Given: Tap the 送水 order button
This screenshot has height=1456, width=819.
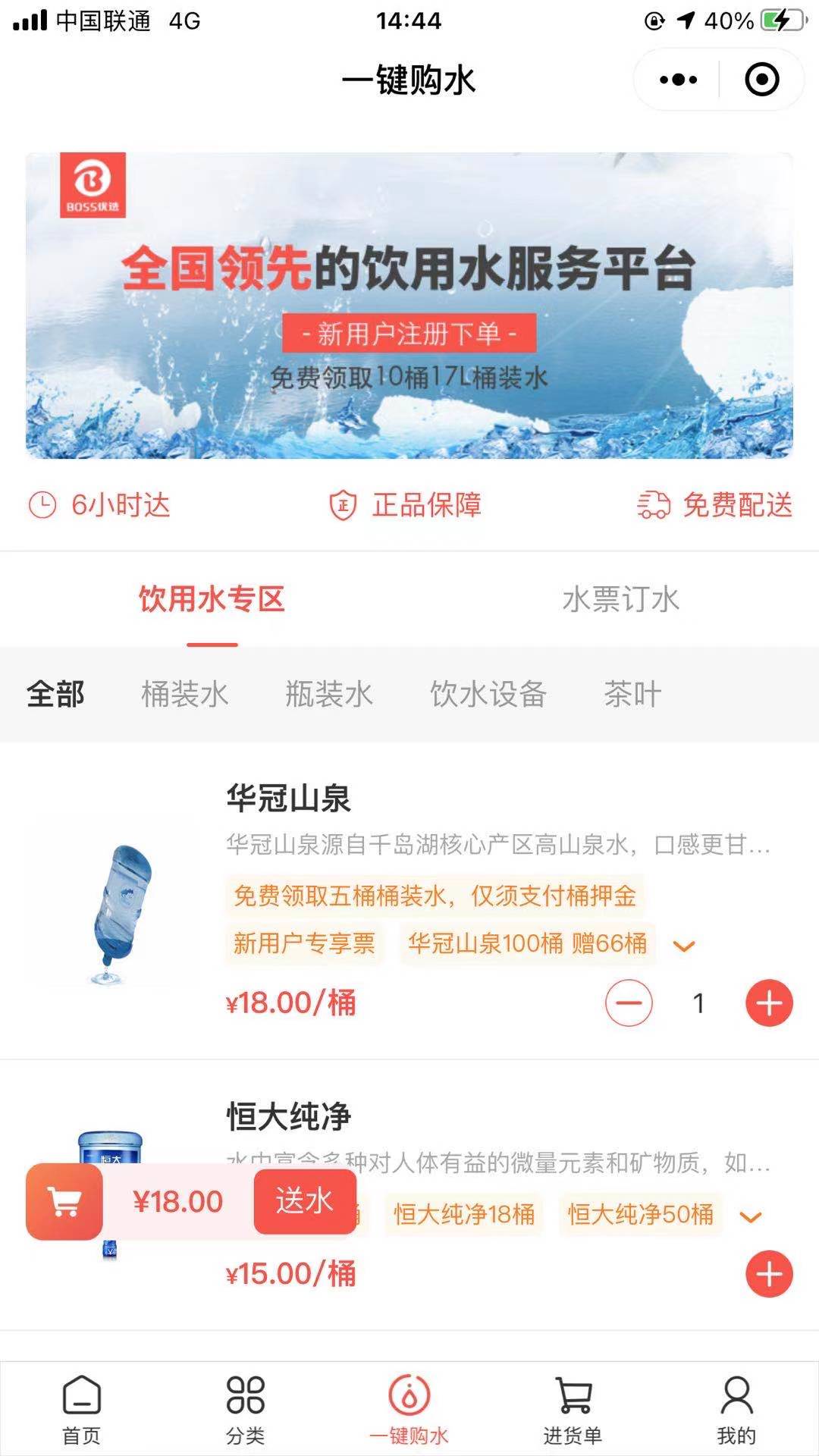Looking at the screenshot, I should click(305, 1201).
